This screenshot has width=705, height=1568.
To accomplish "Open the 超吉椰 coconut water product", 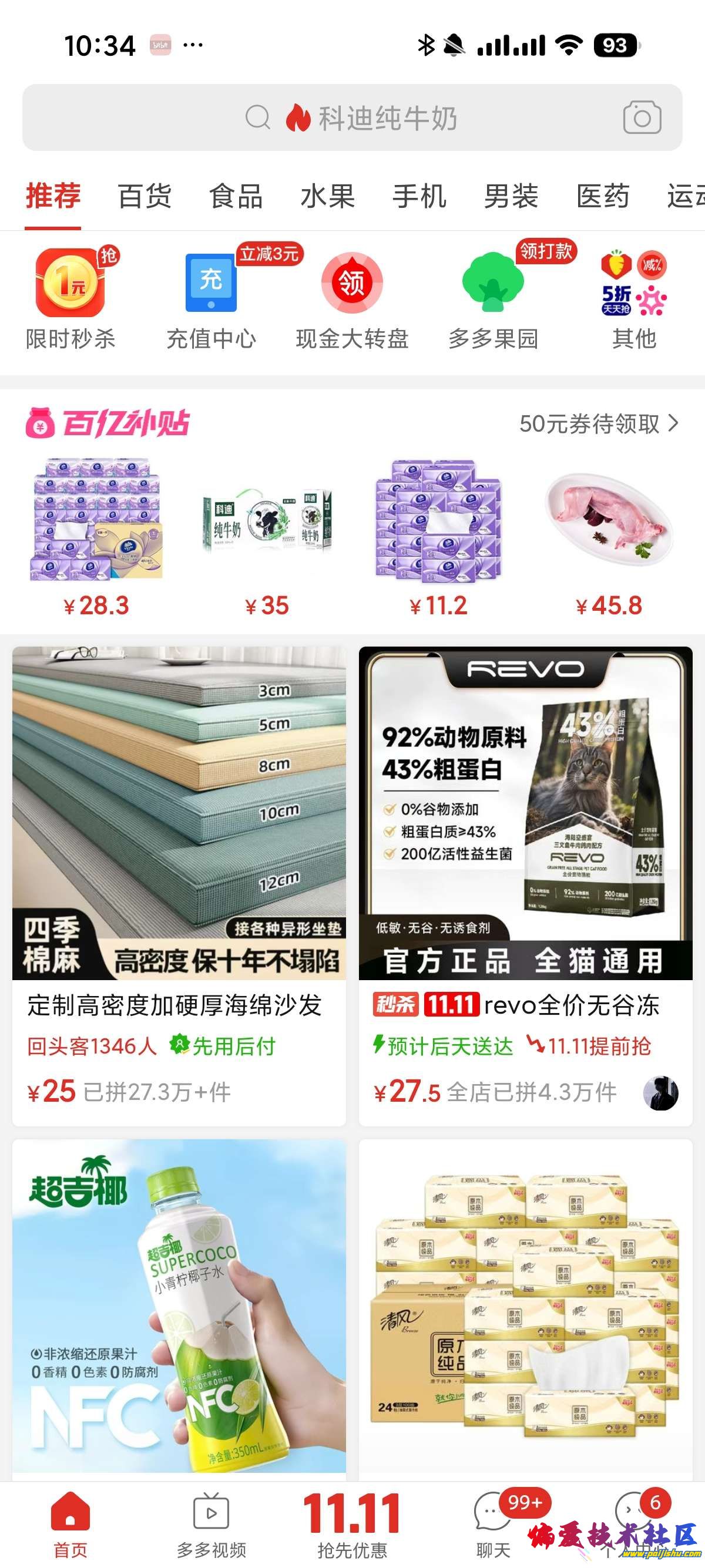I will (x=179, y=1308).
